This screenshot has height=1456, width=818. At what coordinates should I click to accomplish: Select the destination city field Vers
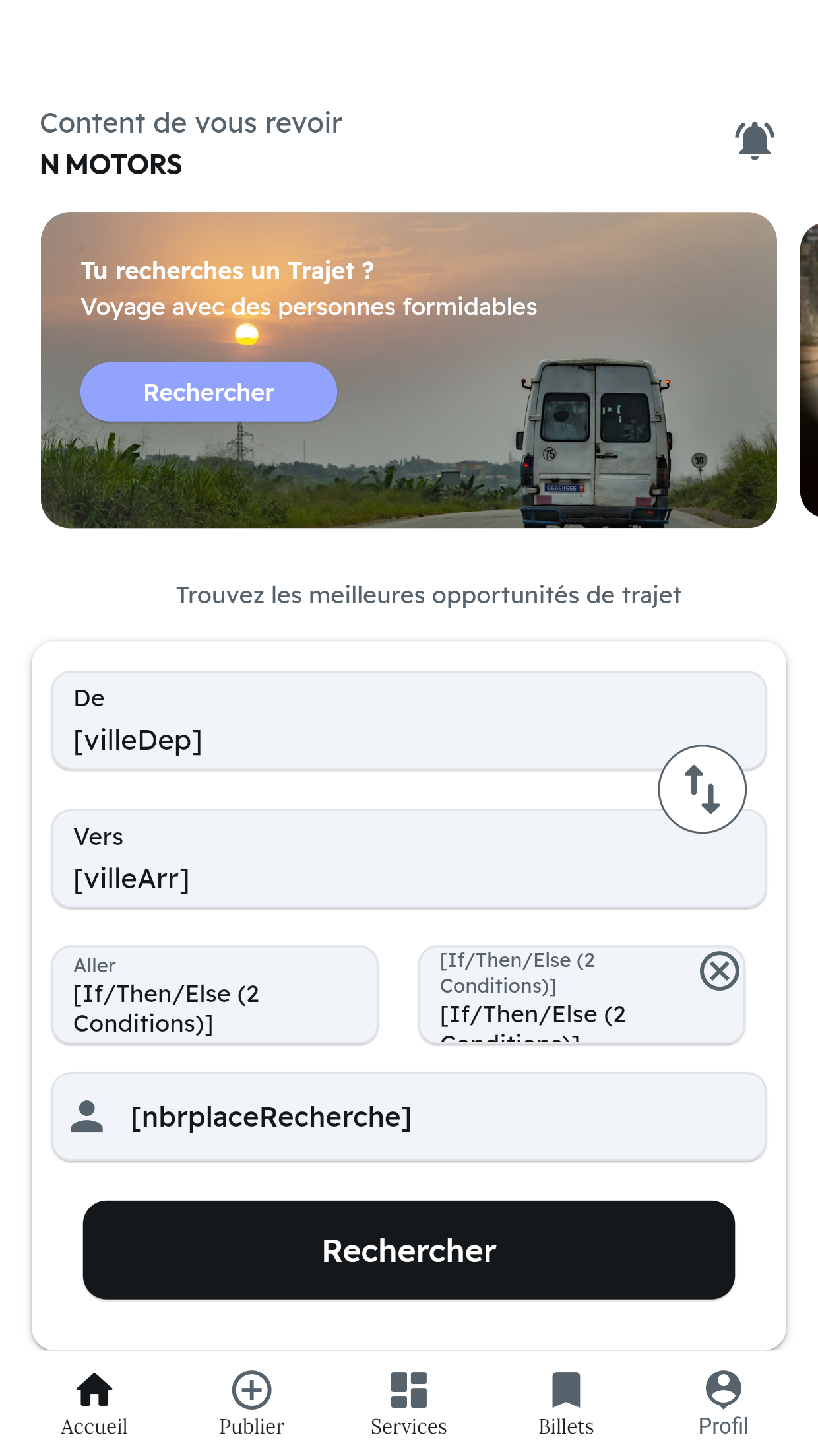pyautogui.click(x=356, y=859)
